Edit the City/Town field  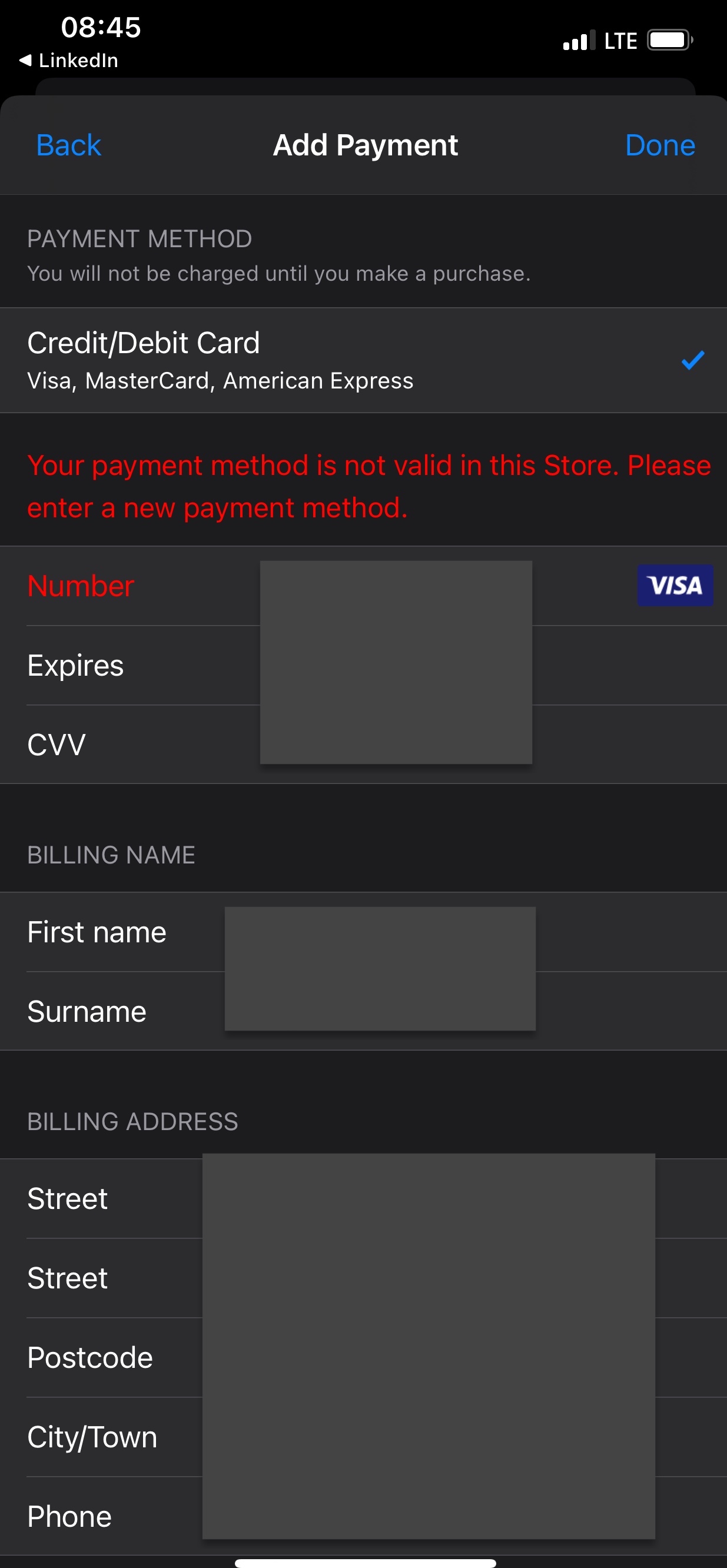coord(428,1437)
